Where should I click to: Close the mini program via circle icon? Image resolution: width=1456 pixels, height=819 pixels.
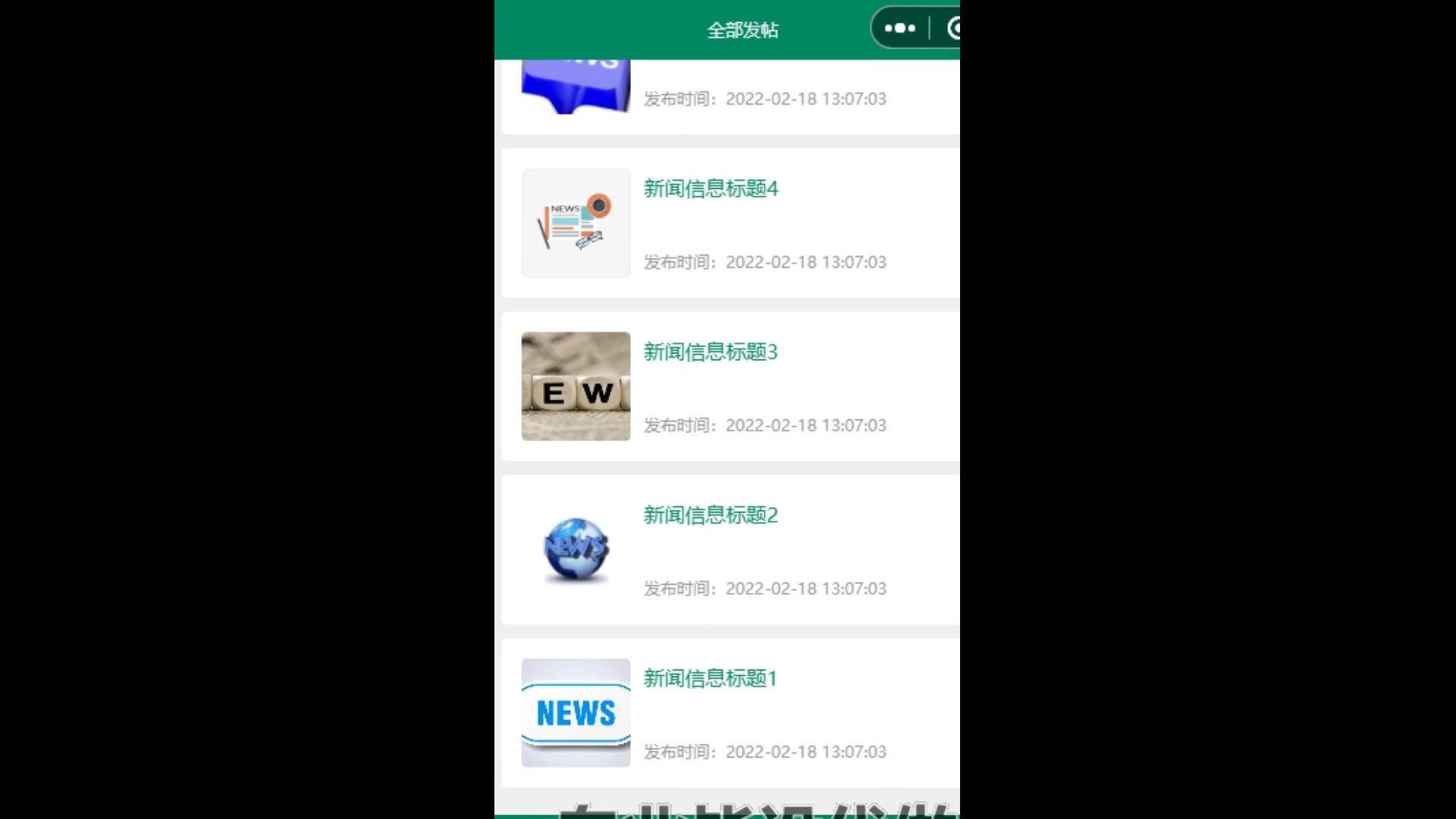coord(953,29)
